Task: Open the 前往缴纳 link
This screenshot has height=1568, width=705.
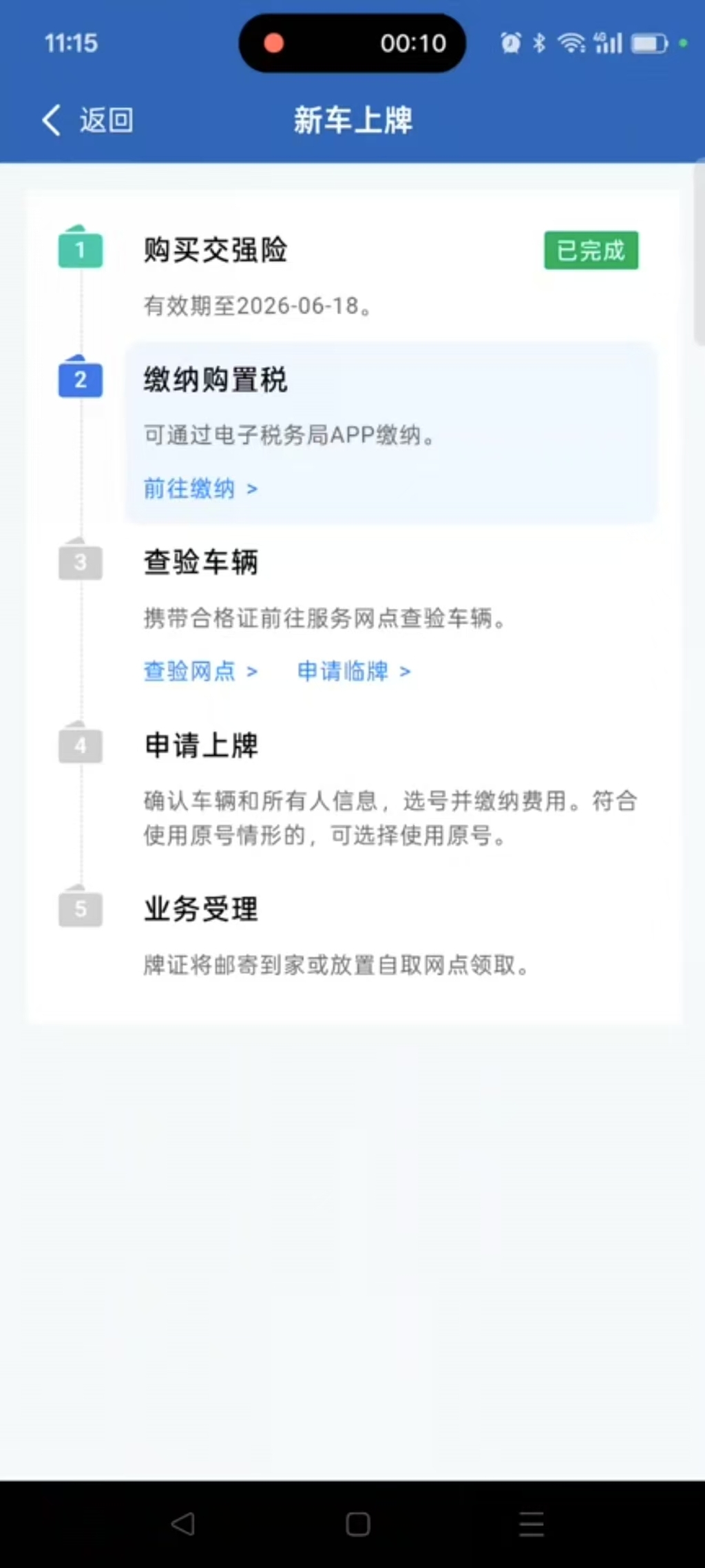Action: (200, 488)
